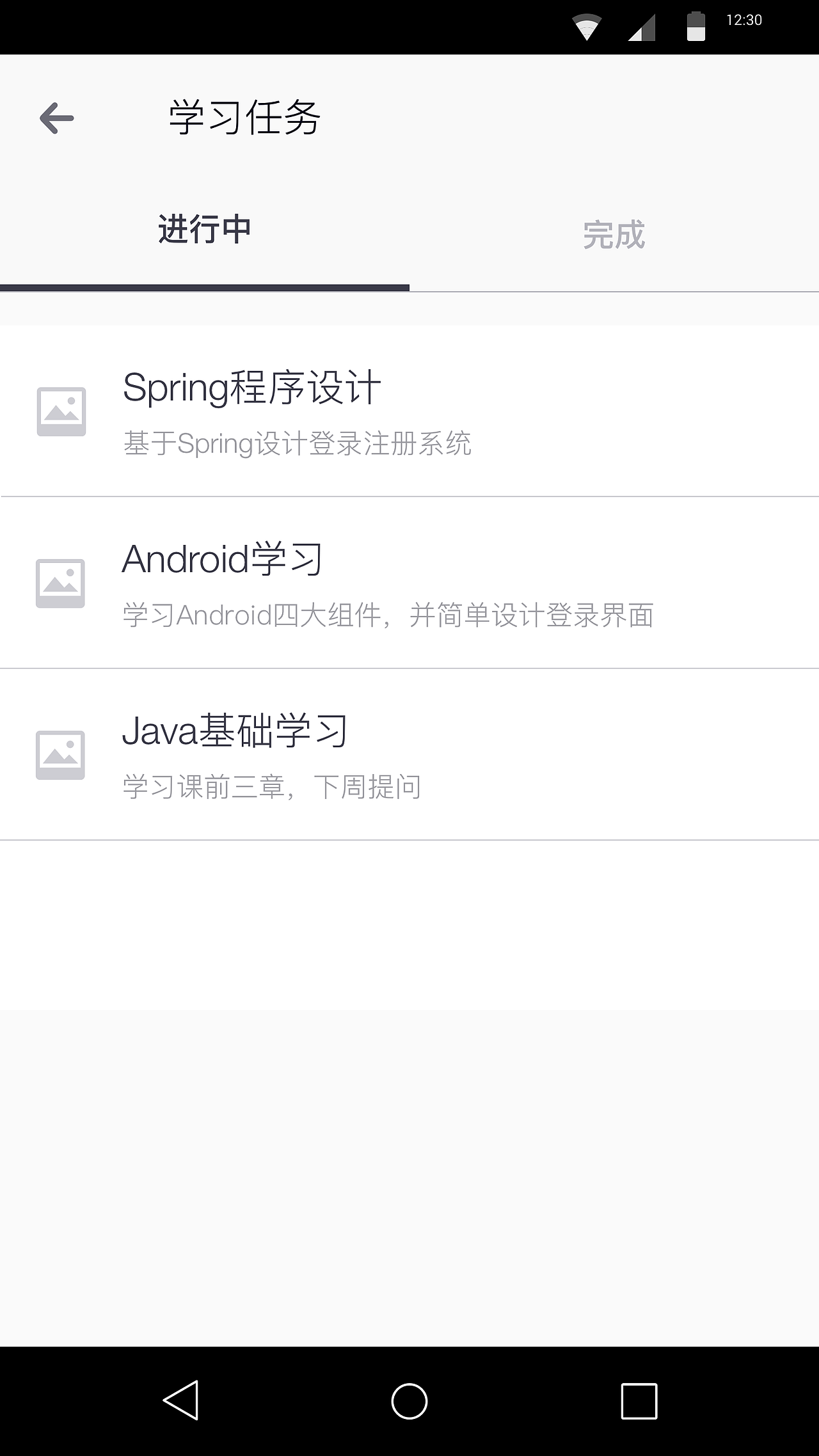Tap the Wi-Fi status icon
Image resolution: width=819 pixels, height=1456 pixels.
coord(586,26)
